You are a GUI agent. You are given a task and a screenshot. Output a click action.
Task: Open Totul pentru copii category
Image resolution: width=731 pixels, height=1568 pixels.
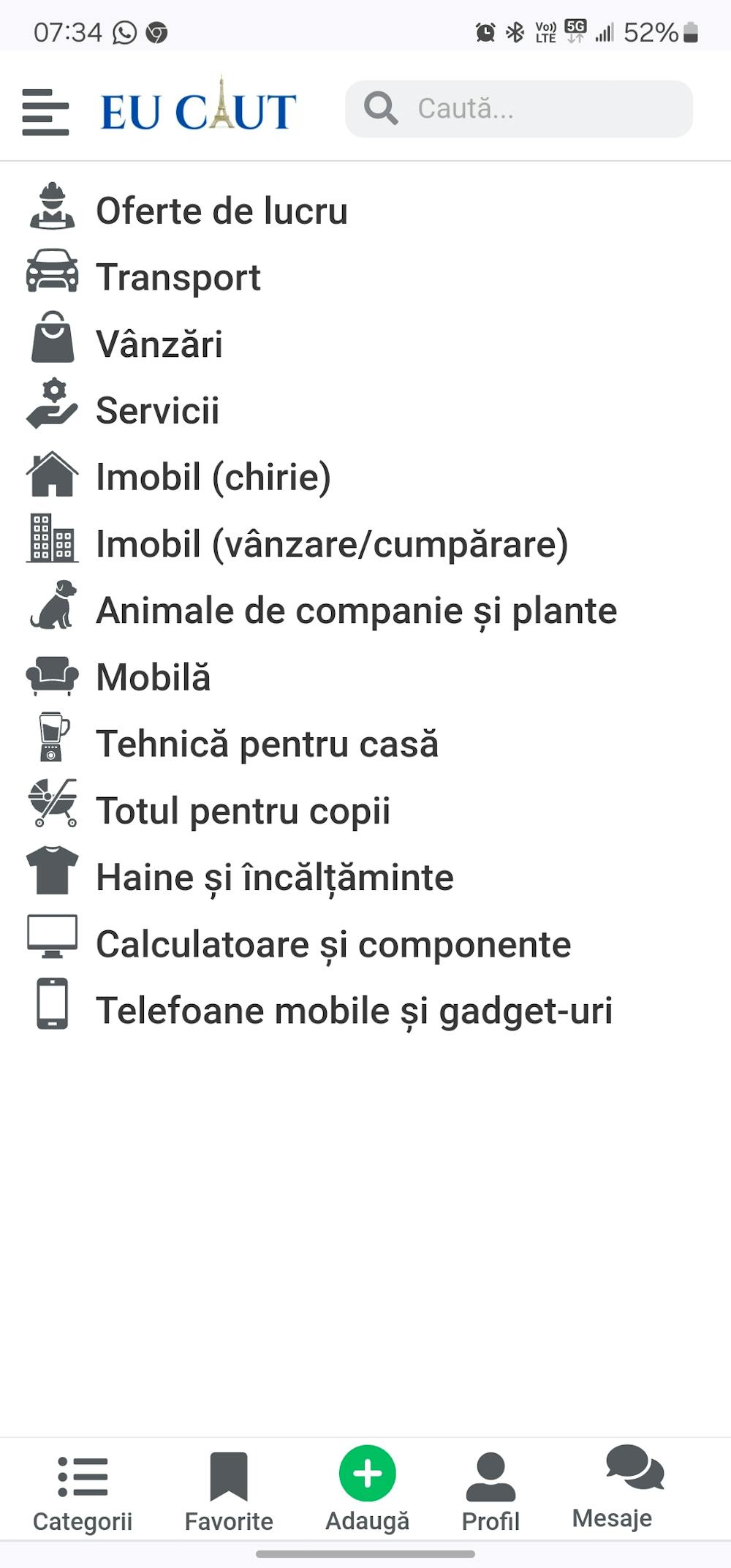(x=243, y=811)
